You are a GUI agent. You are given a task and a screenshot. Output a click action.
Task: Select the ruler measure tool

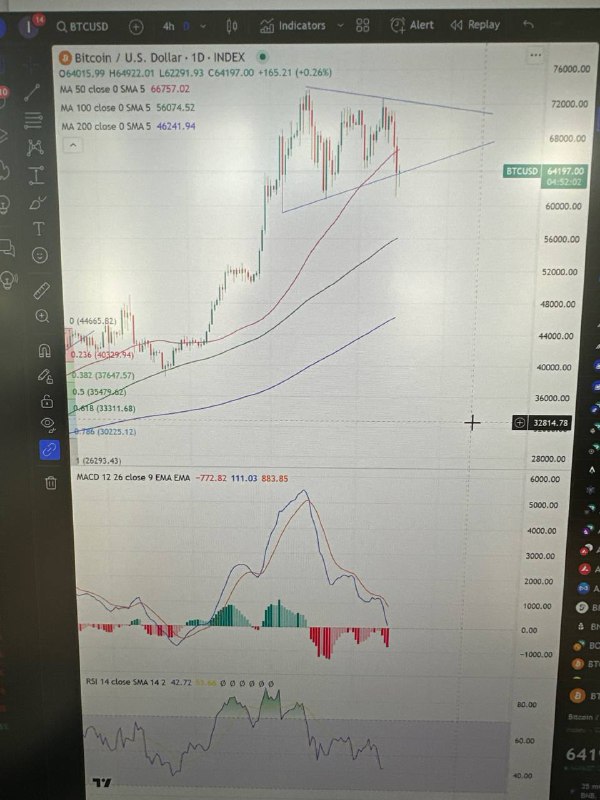(42, 291)
